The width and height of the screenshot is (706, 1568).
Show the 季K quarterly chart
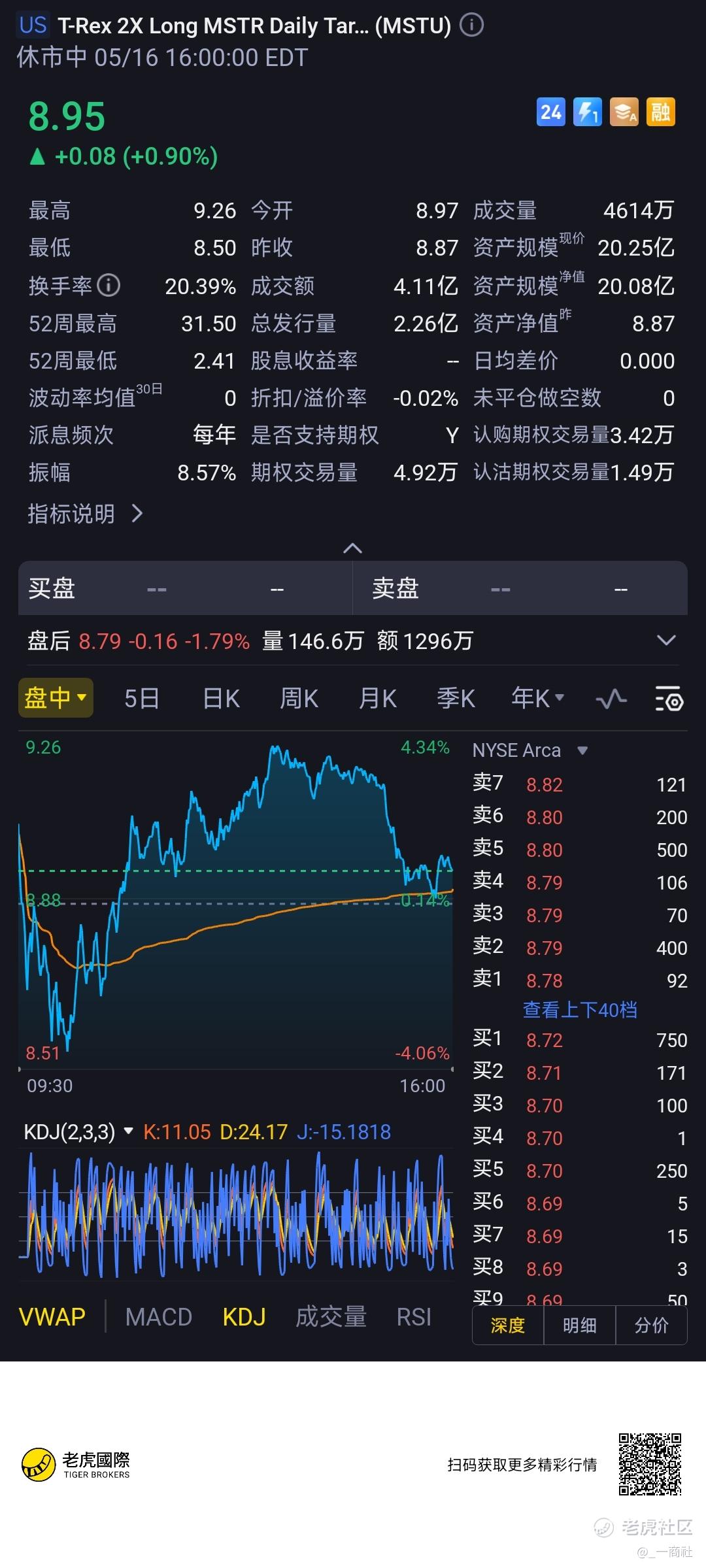tap(456, 698)
